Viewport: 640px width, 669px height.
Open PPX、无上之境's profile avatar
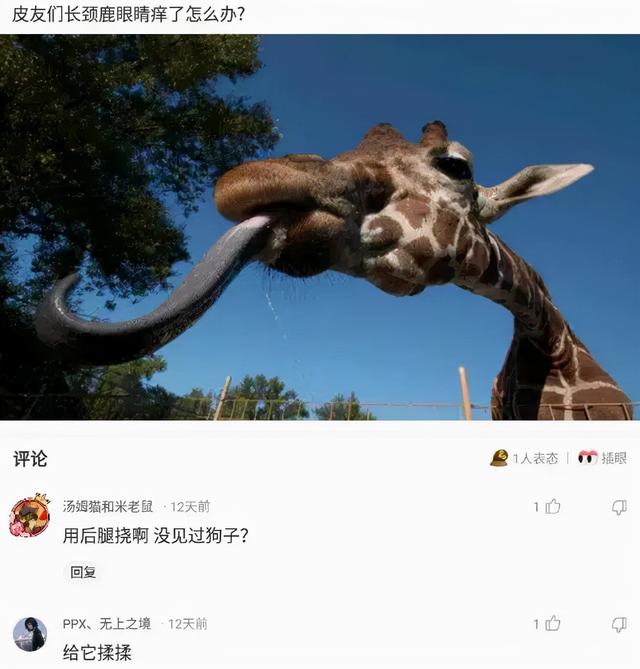pyautogui.click(x=29, y=633)
